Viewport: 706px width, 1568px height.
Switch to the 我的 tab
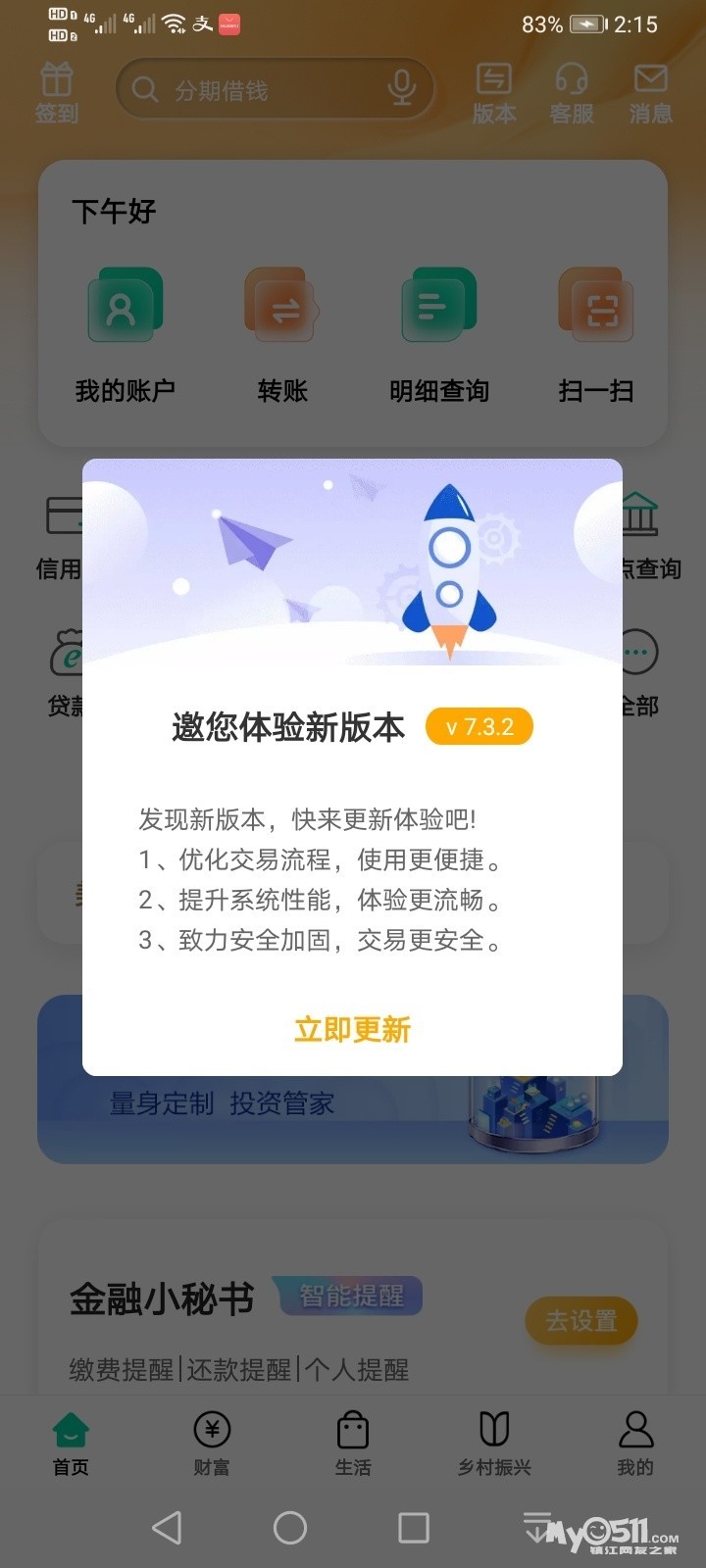[635, 1443]
